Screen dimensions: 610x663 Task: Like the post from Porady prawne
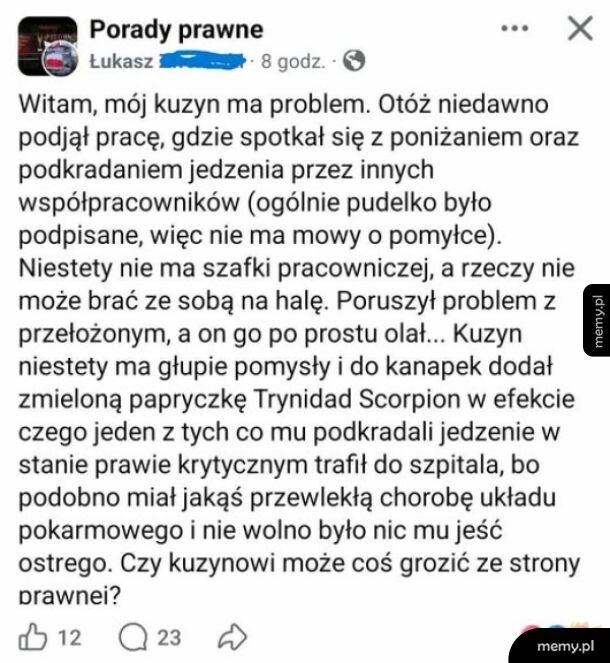(36, 635)
